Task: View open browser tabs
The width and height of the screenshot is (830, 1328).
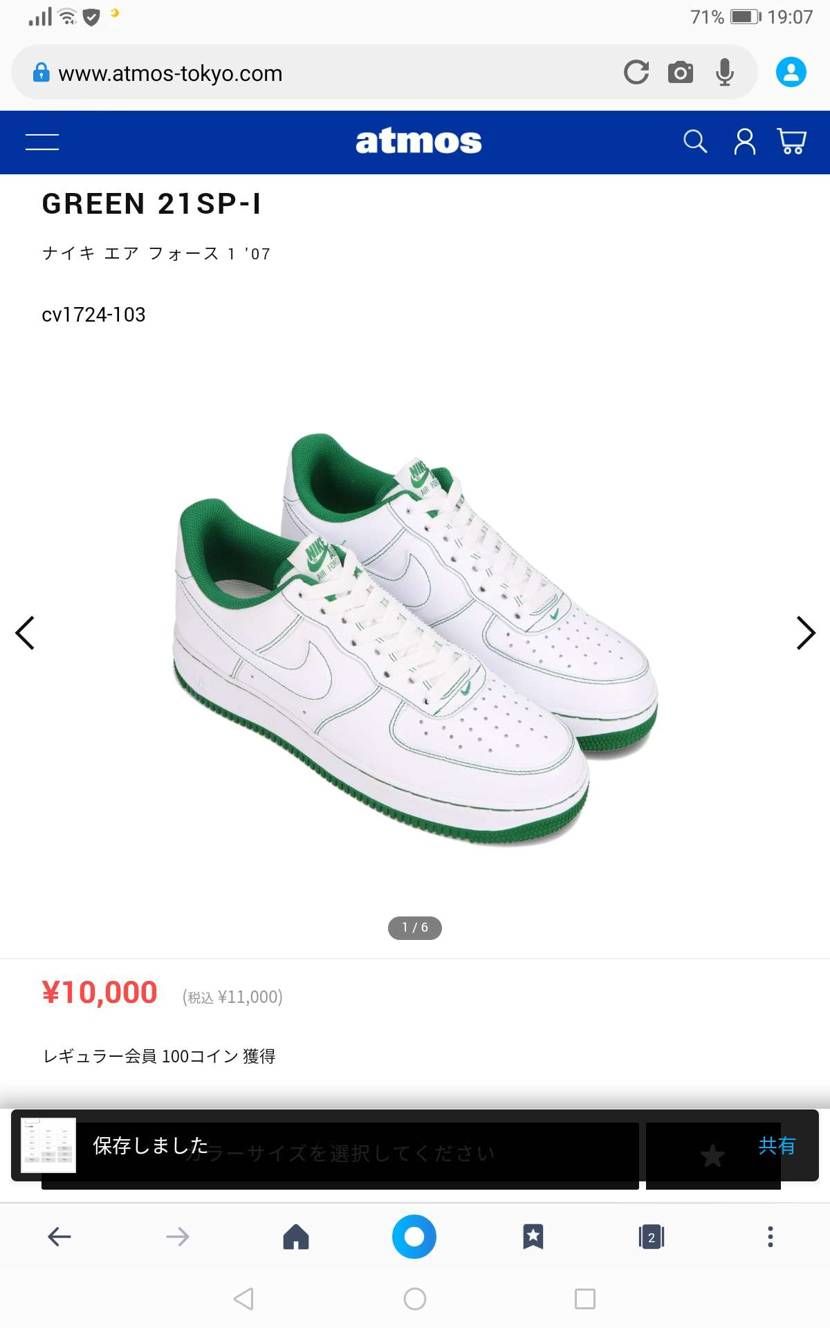Action: [651, 1237]
